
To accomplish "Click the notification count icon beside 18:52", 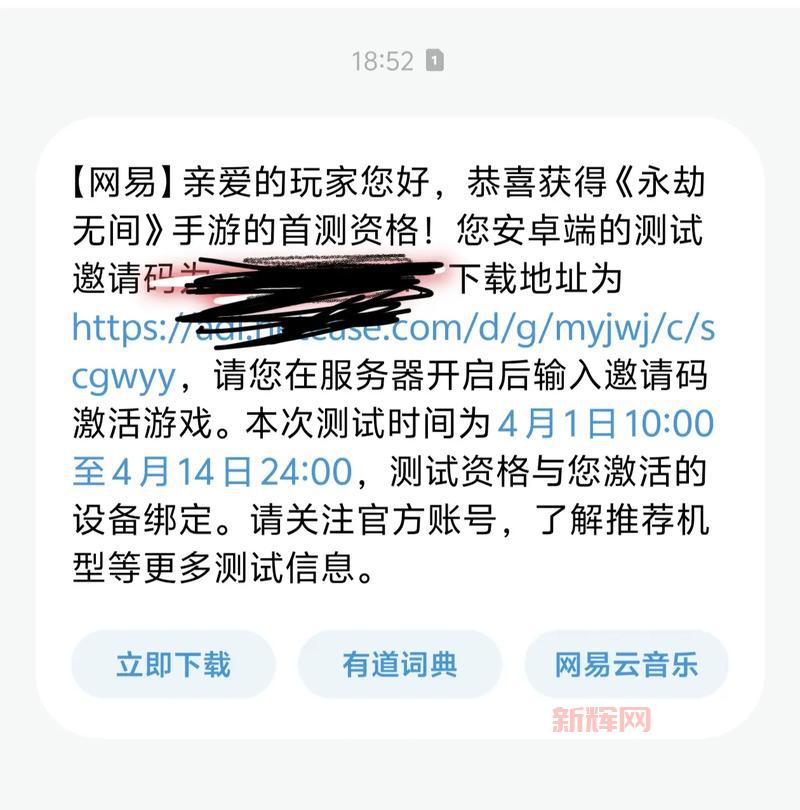I will [x=437, y=60].
